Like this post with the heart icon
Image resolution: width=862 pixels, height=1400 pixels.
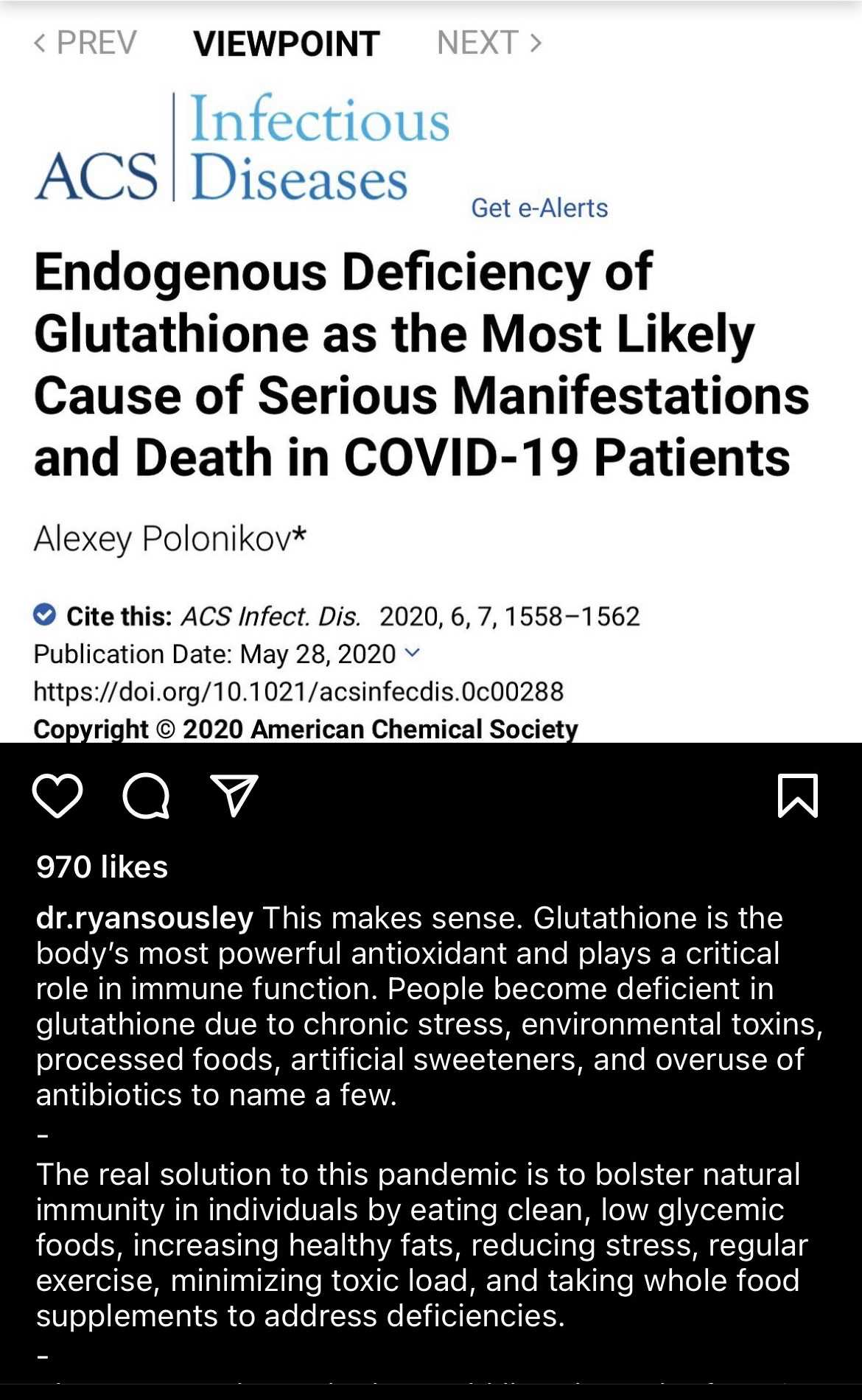tap(57, 796)
